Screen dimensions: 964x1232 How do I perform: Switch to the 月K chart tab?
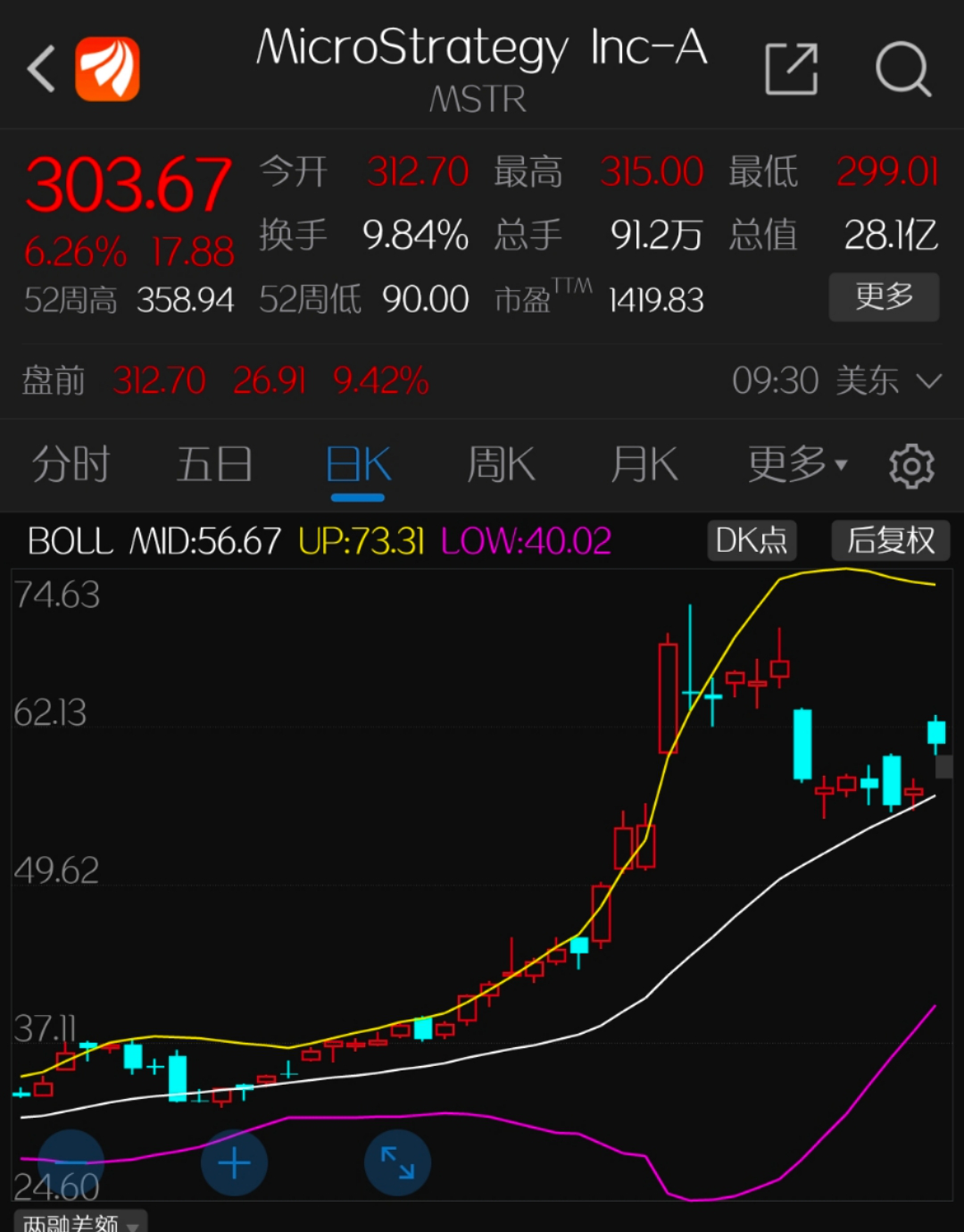click(x=644, y=464)
